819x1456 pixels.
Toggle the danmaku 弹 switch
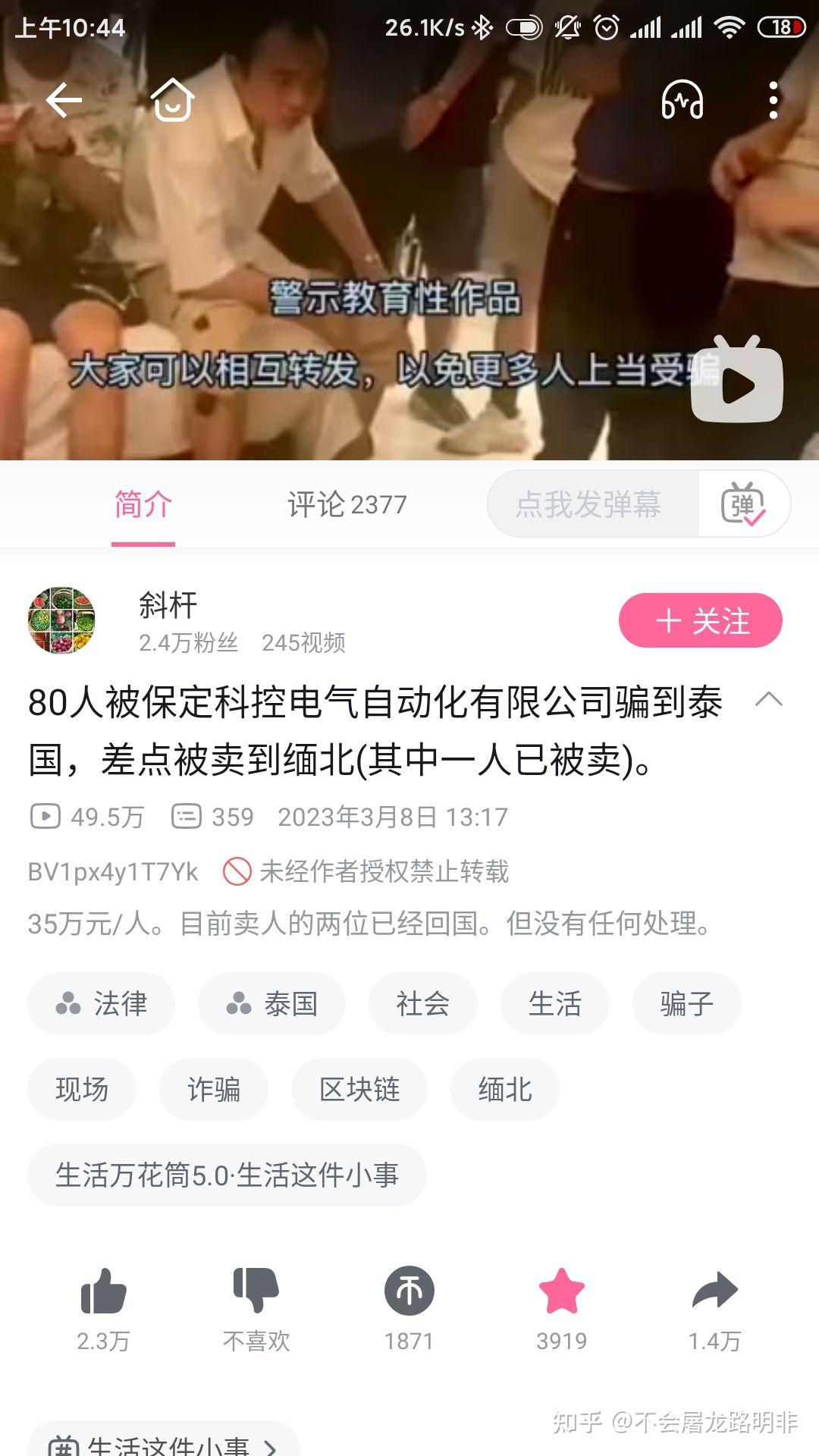point(743,504)
